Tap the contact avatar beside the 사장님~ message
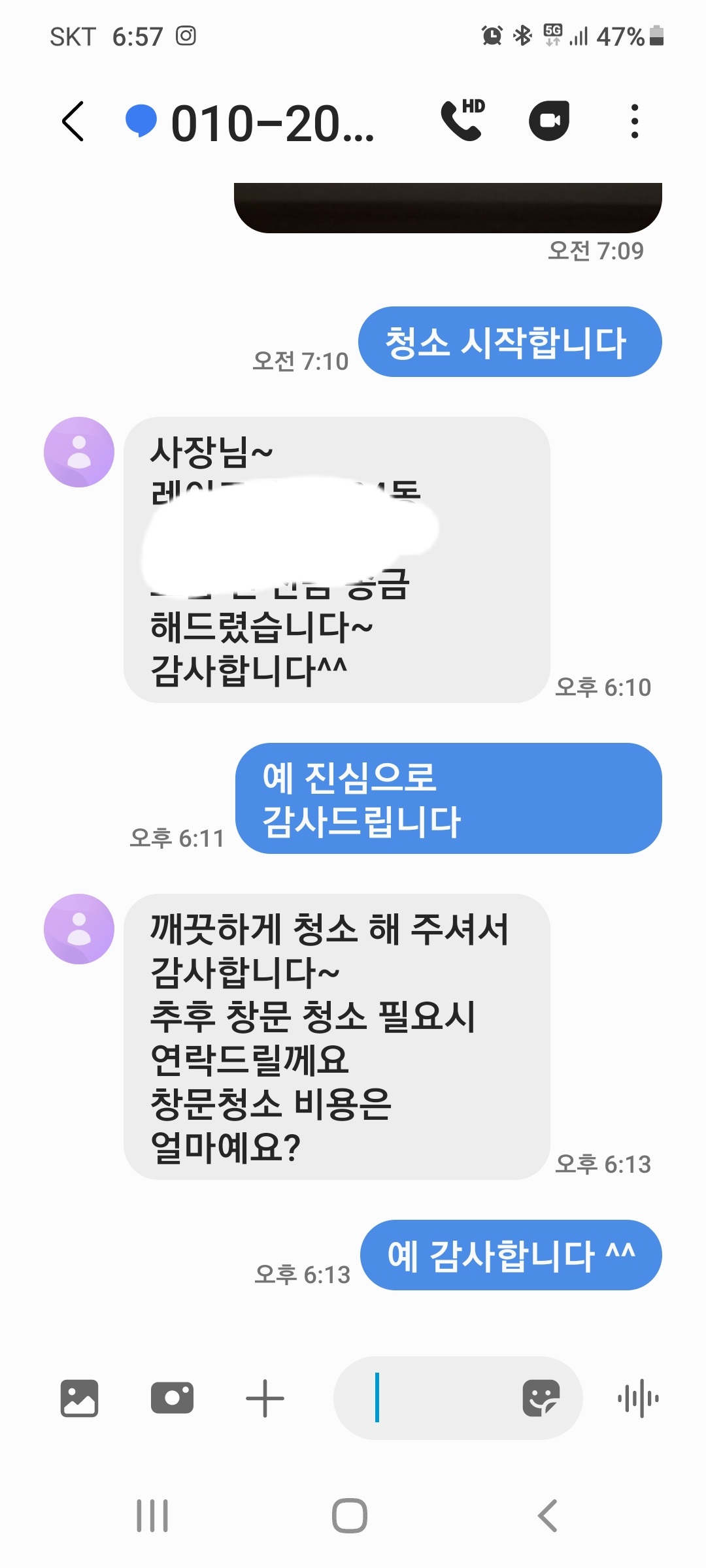This screenshot has height=1568, width=706. pyautogui.click(x=79, y=452)
